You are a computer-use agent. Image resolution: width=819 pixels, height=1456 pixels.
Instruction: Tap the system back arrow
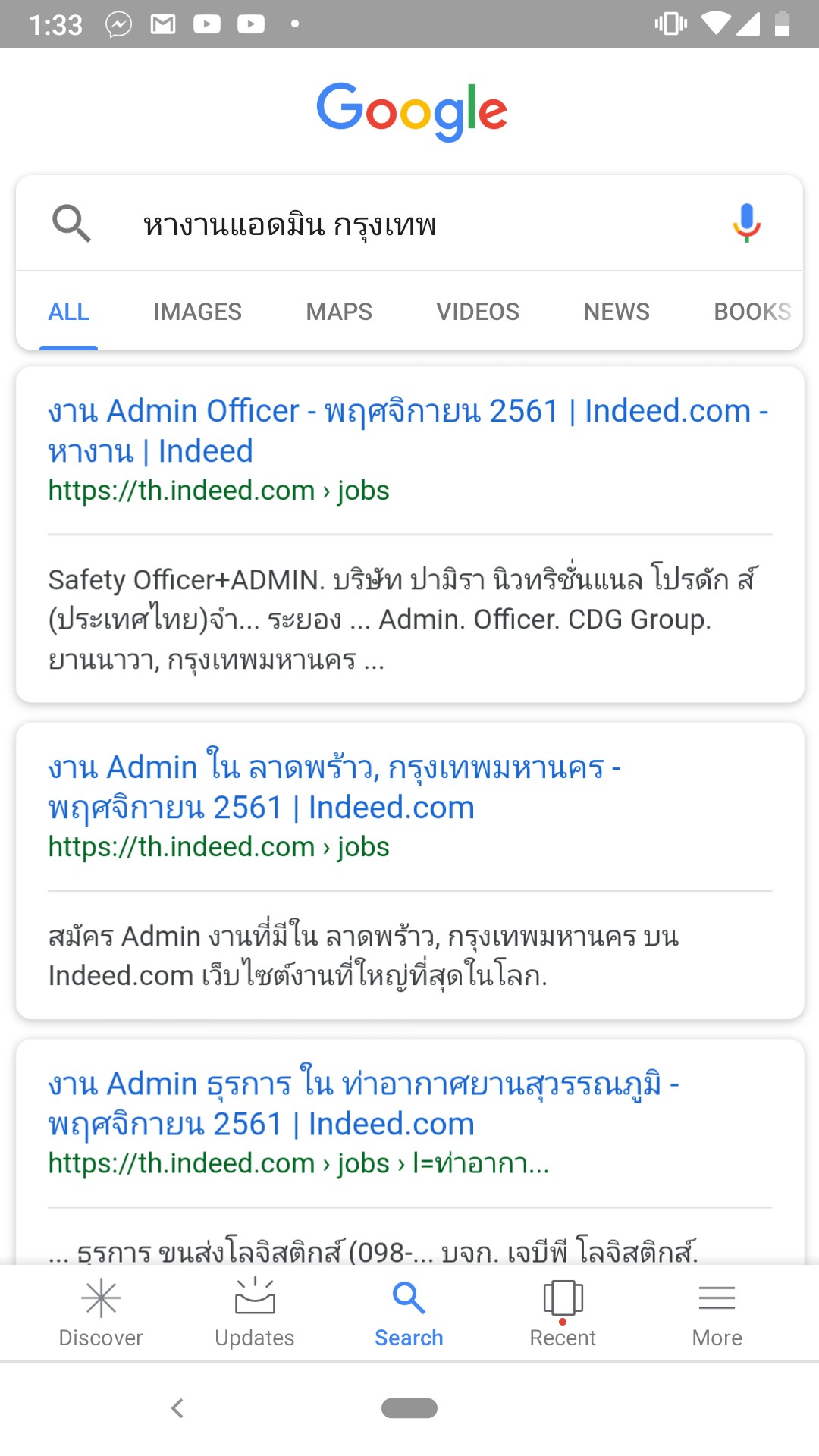[x=177, y=1408]
